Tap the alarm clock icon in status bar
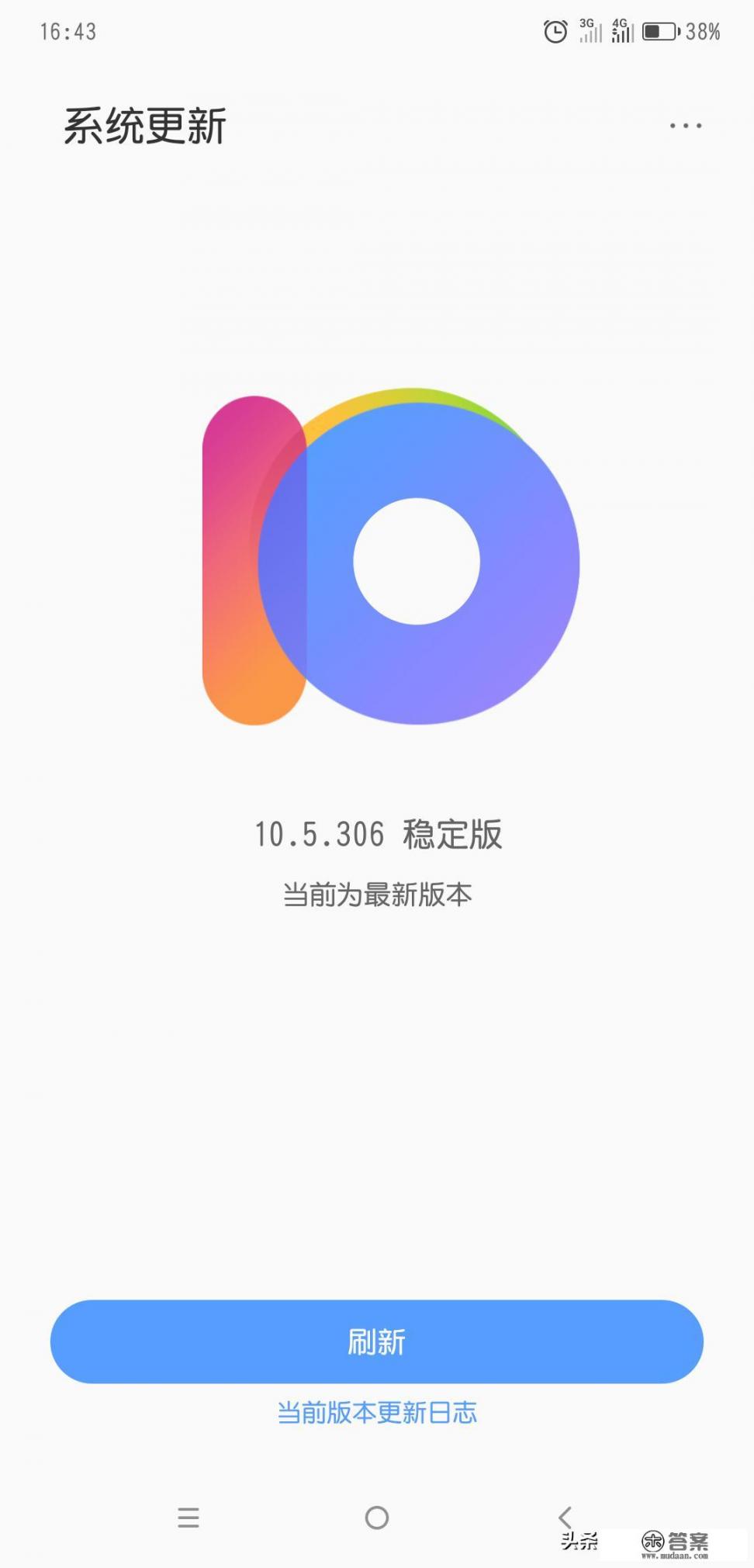Viewport: 754px width, 1568px height. (x=555, y=33)
